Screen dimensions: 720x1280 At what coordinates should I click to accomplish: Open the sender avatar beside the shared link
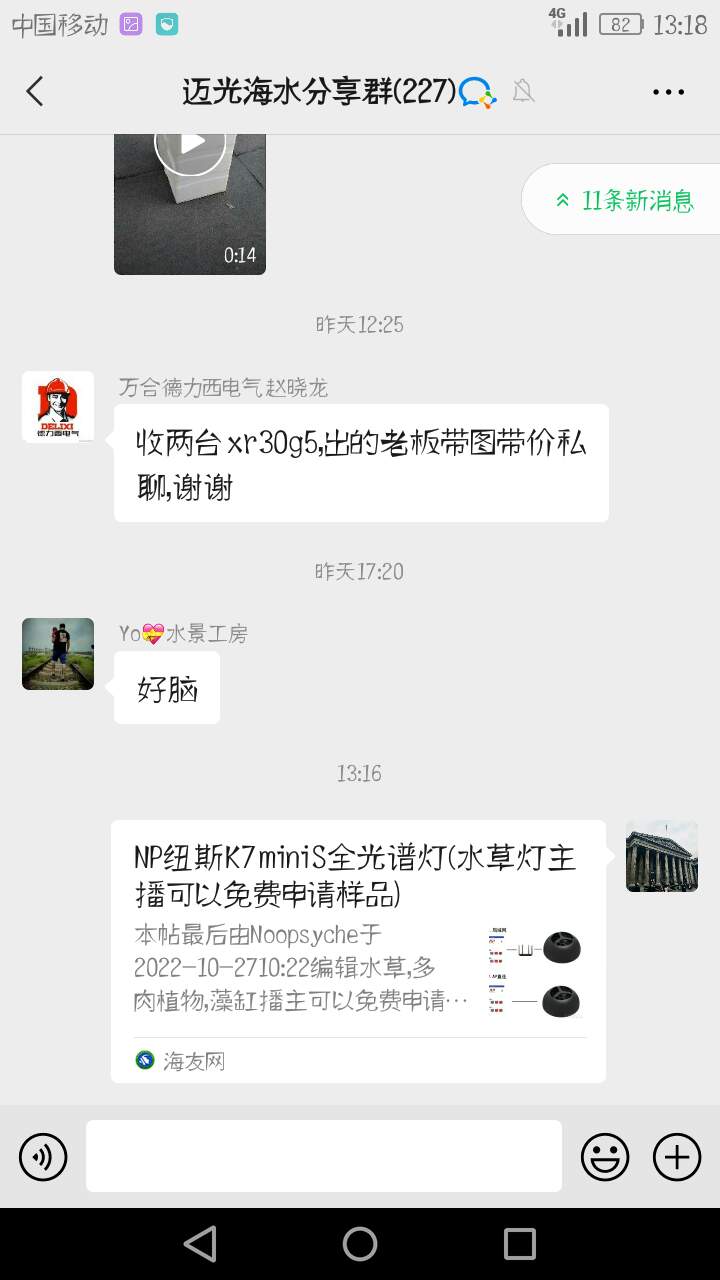[662, 856]
